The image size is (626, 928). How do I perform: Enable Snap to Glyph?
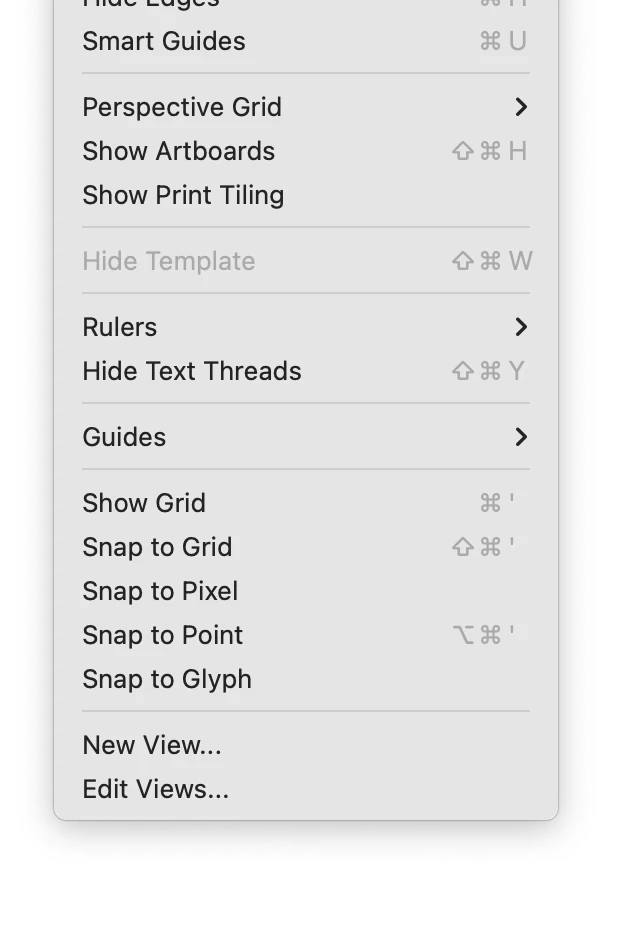click(x=167, y=679)
